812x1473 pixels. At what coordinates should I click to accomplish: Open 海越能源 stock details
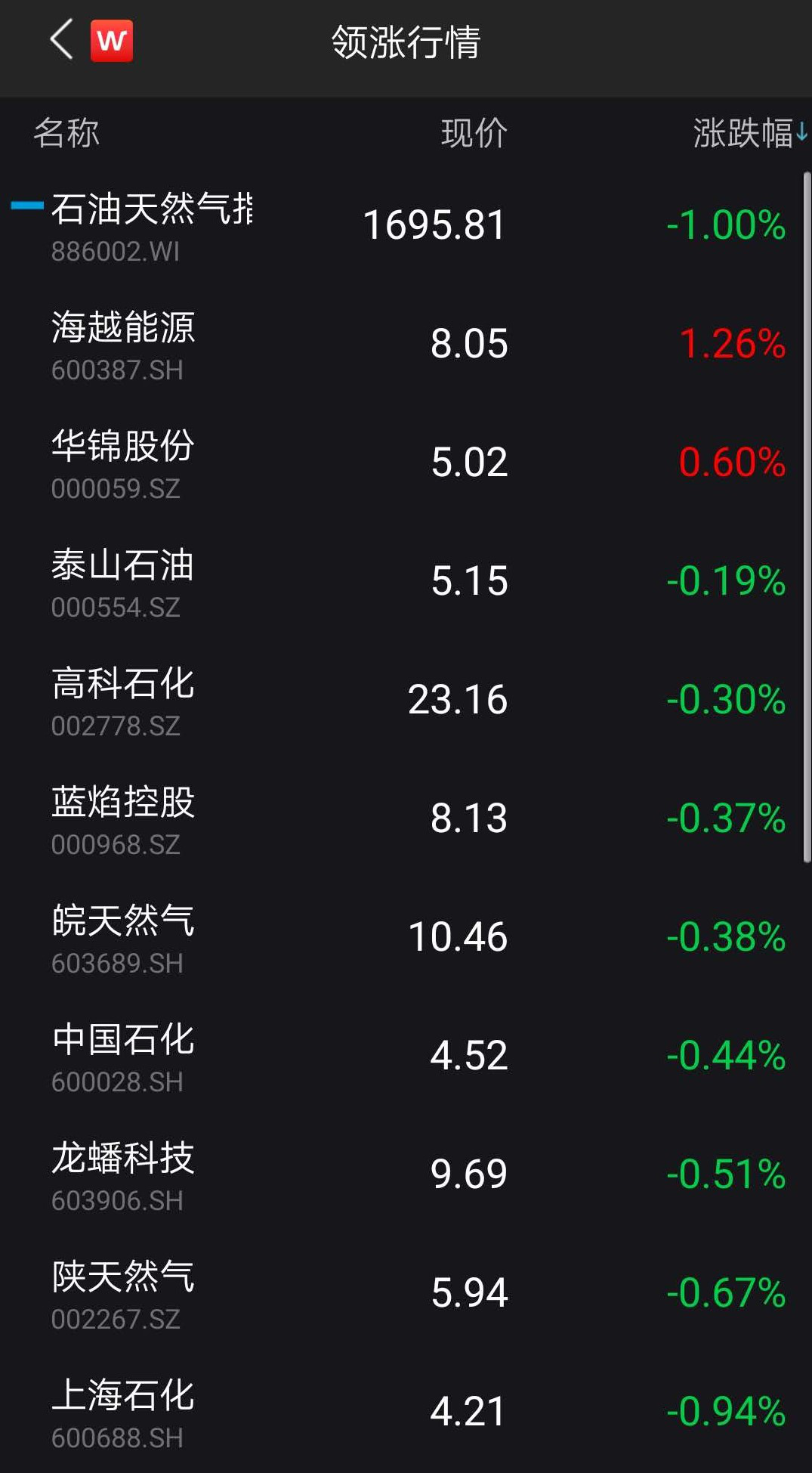[406, 345]
